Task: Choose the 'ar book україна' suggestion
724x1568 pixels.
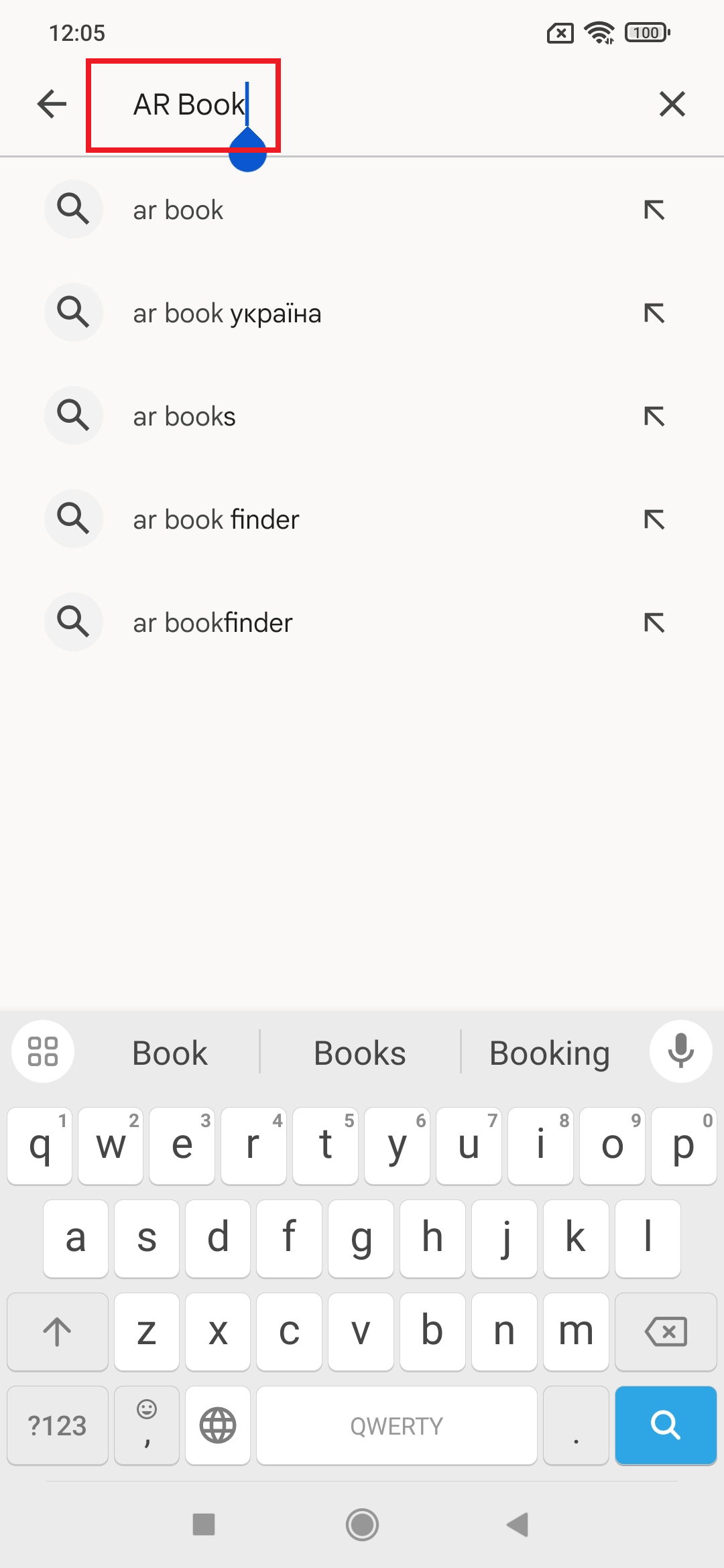Action: coord(362,313)
